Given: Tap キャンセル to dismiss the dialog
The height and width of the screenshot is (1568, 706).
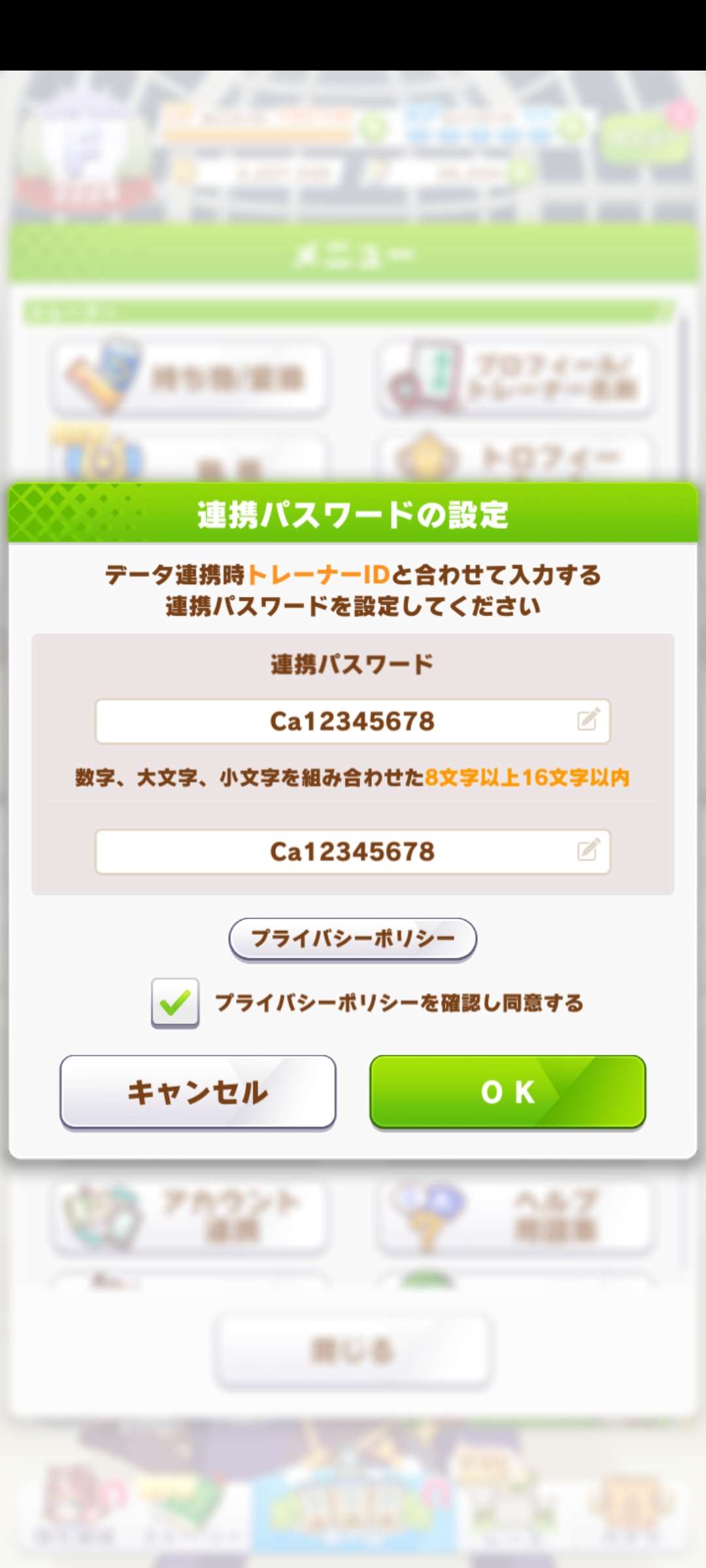Looking at the screenshot, I should click(197, 1092).
